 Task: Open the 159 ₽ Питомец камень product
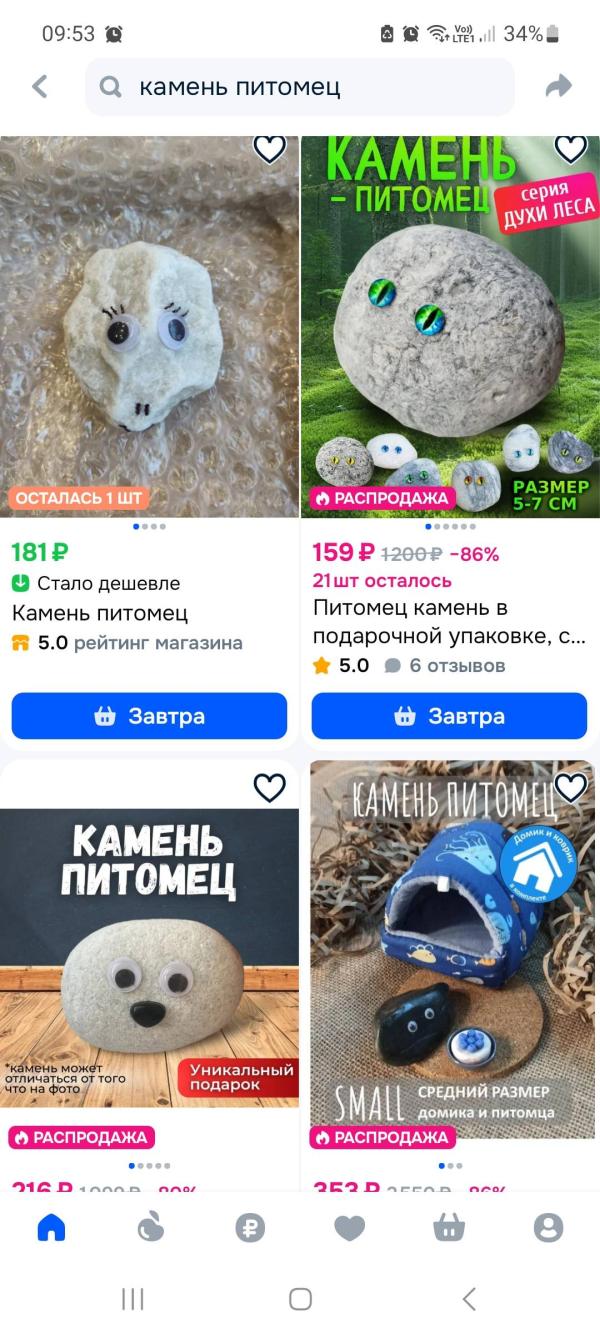[450, 330]
